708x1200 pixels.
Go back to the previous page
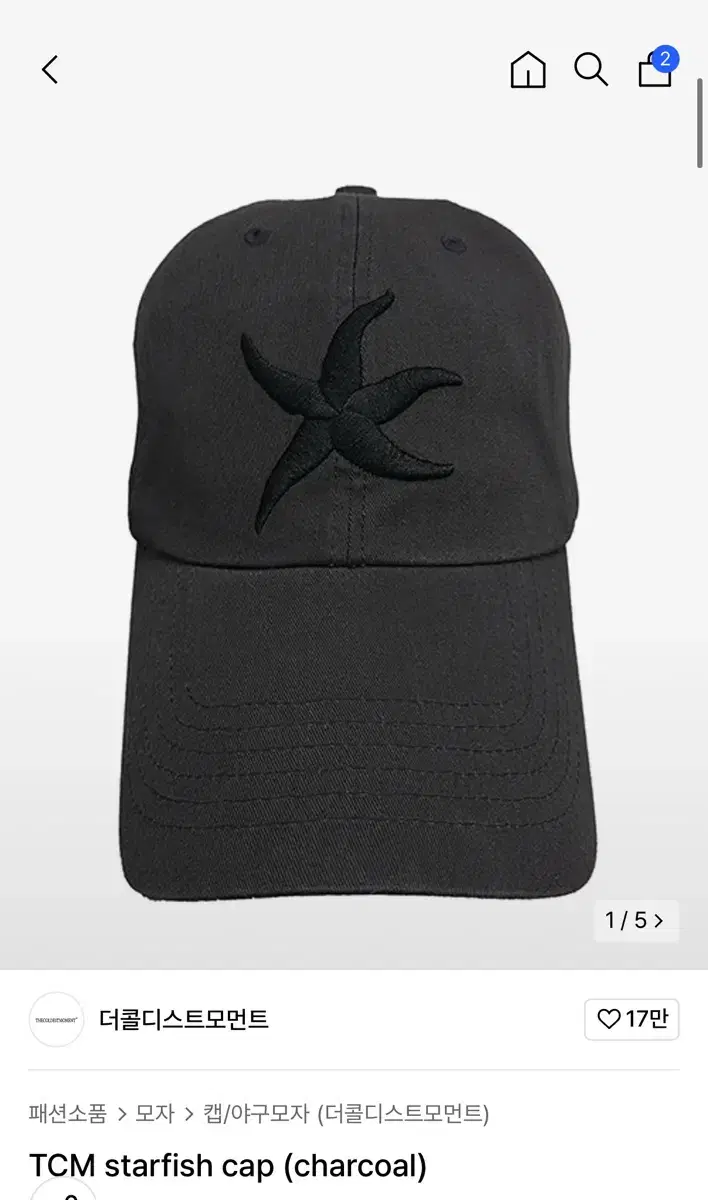(50, 69)
